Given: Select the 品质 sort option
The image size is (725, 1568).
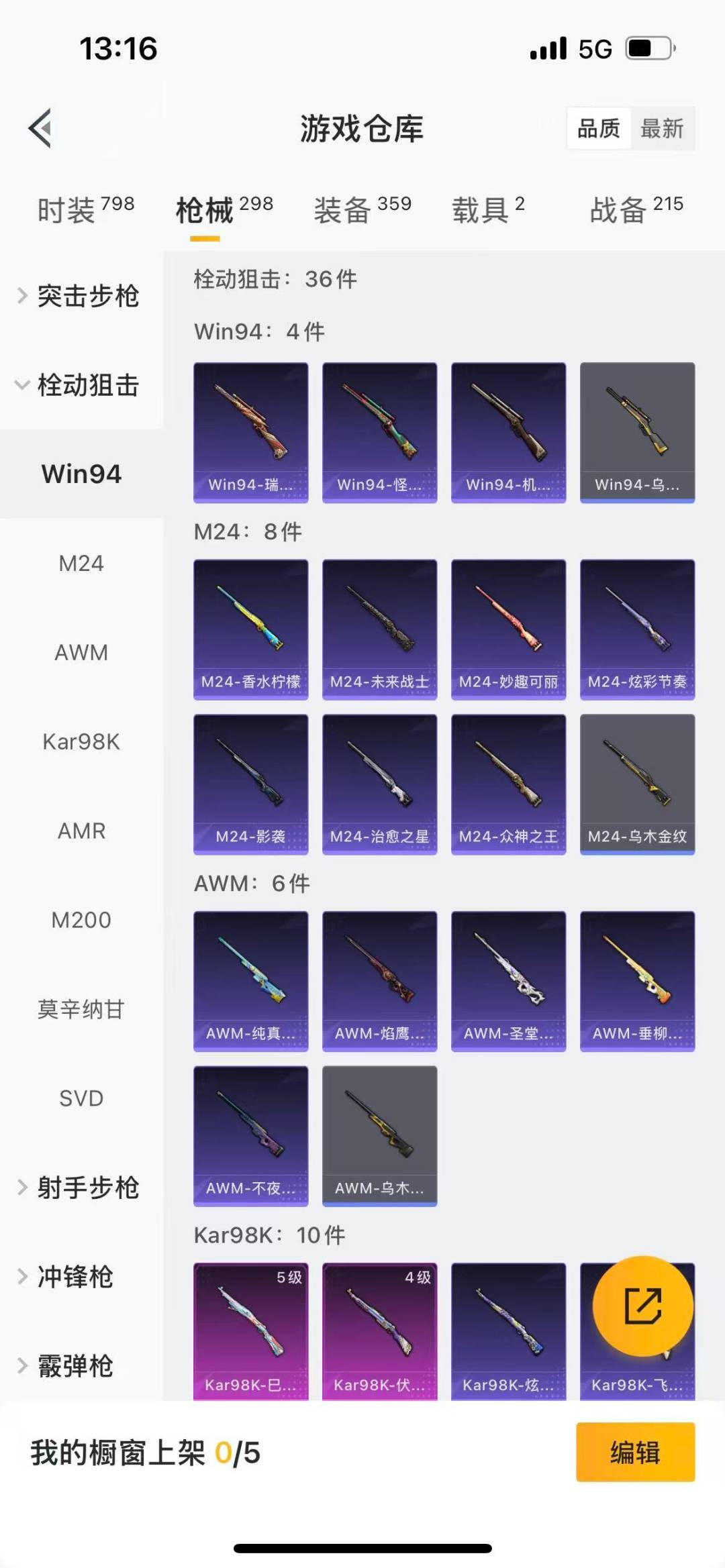Looking at the screenshot, I should click(599, 128).
